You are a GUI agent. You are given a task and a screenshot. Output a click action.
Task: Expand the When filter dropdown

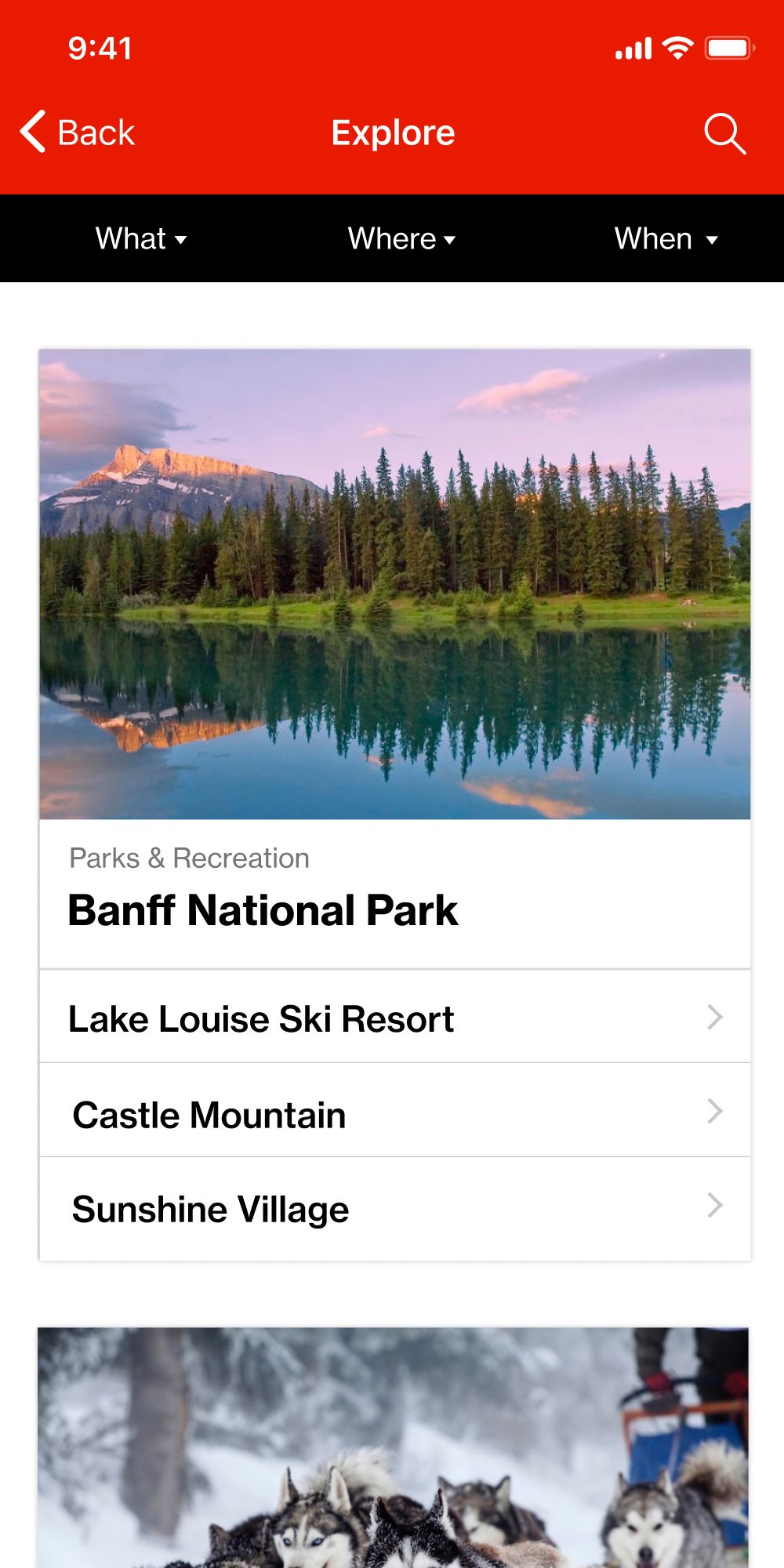(x=666, y=238)
